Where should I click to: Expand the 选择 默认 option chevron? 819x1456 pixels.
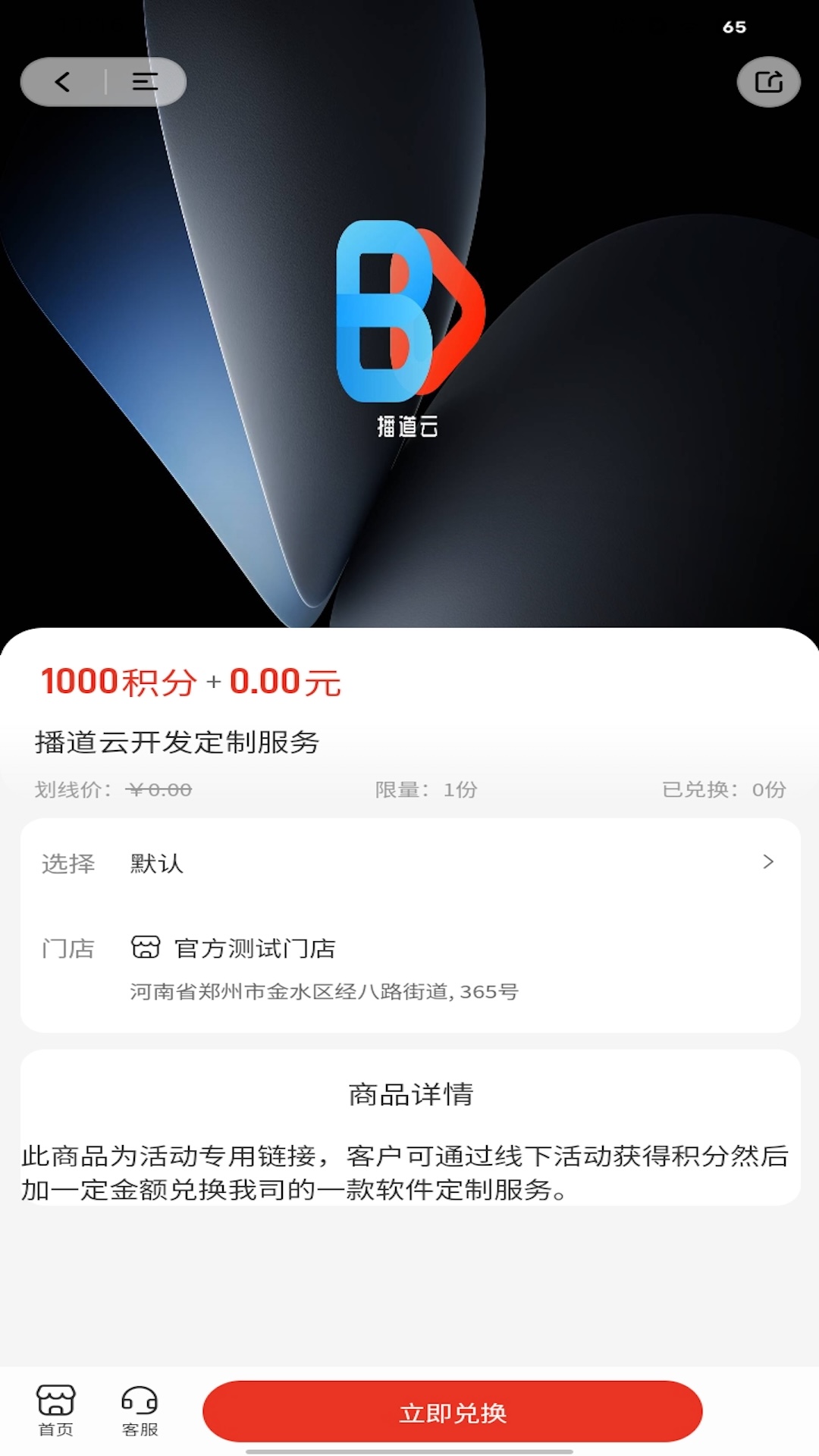pyautogui.click(x=768, y=862)
